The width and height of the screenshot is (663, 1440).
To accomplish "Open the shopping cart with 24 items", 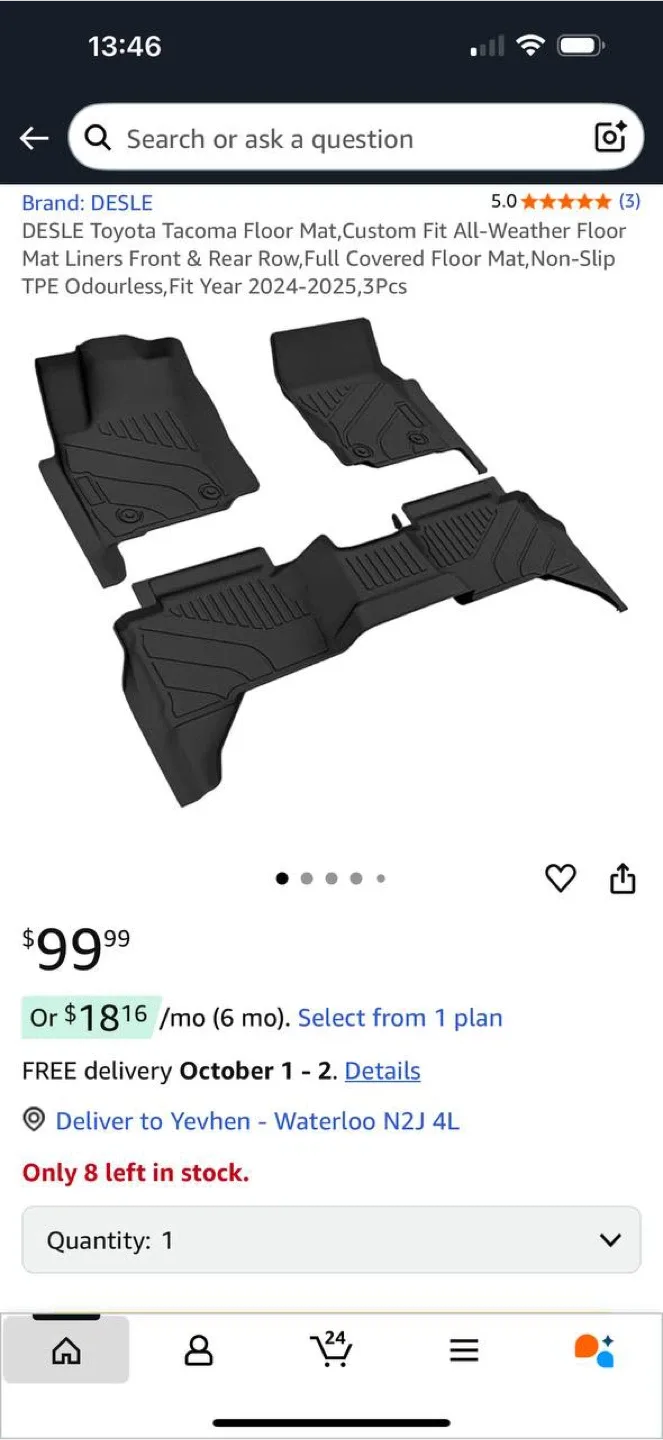I will 331,1350.
